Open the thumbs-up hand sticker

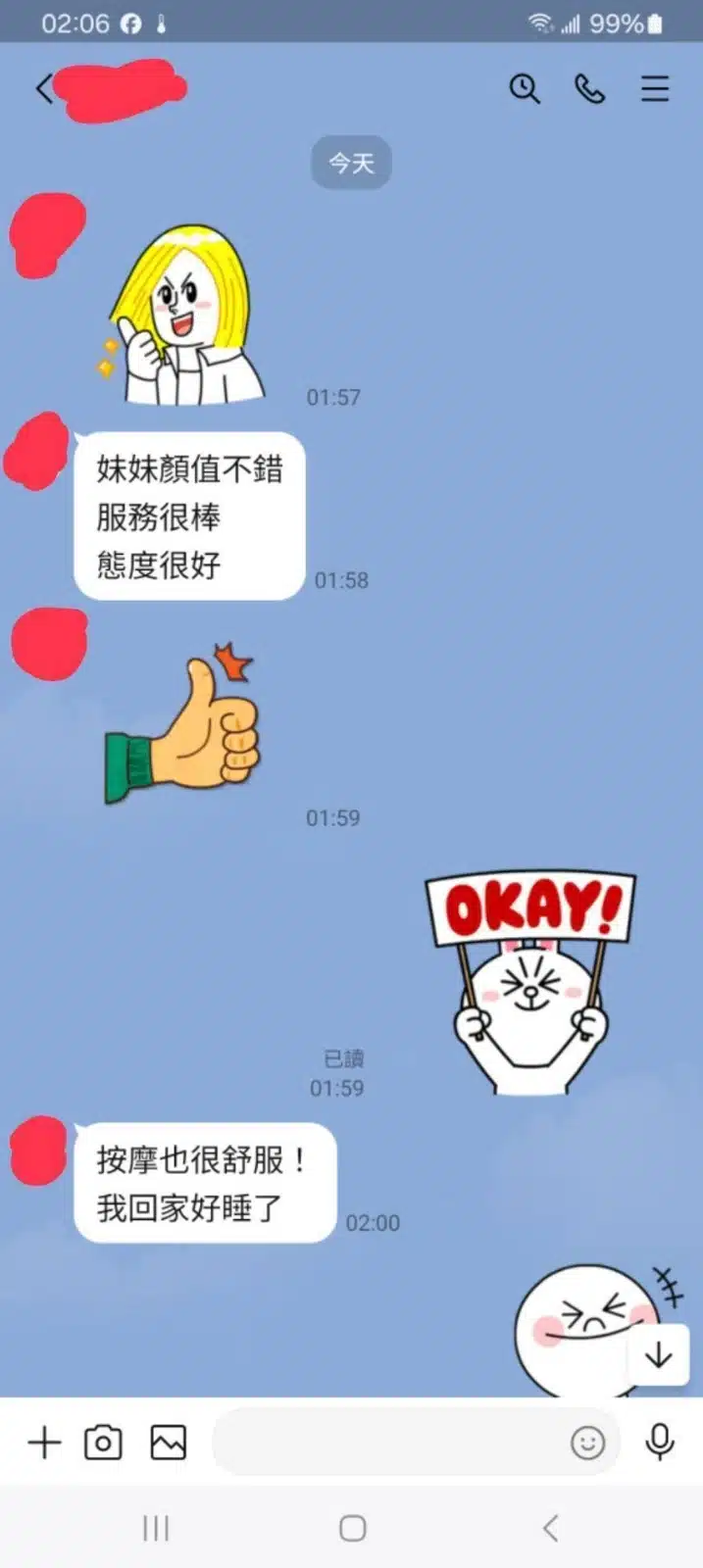tap(184, 725)
